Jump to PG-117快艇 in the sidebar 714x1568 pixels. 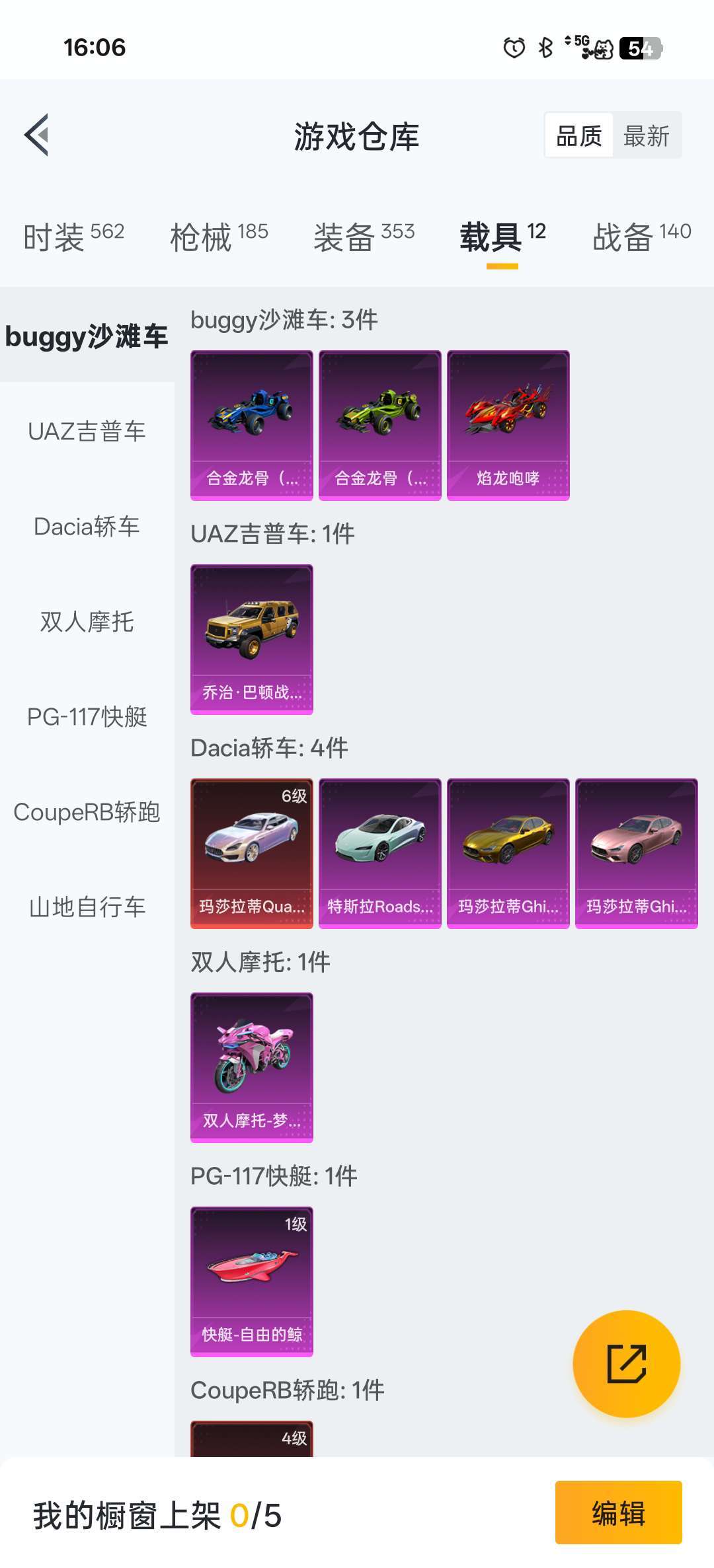click(87, 717)
